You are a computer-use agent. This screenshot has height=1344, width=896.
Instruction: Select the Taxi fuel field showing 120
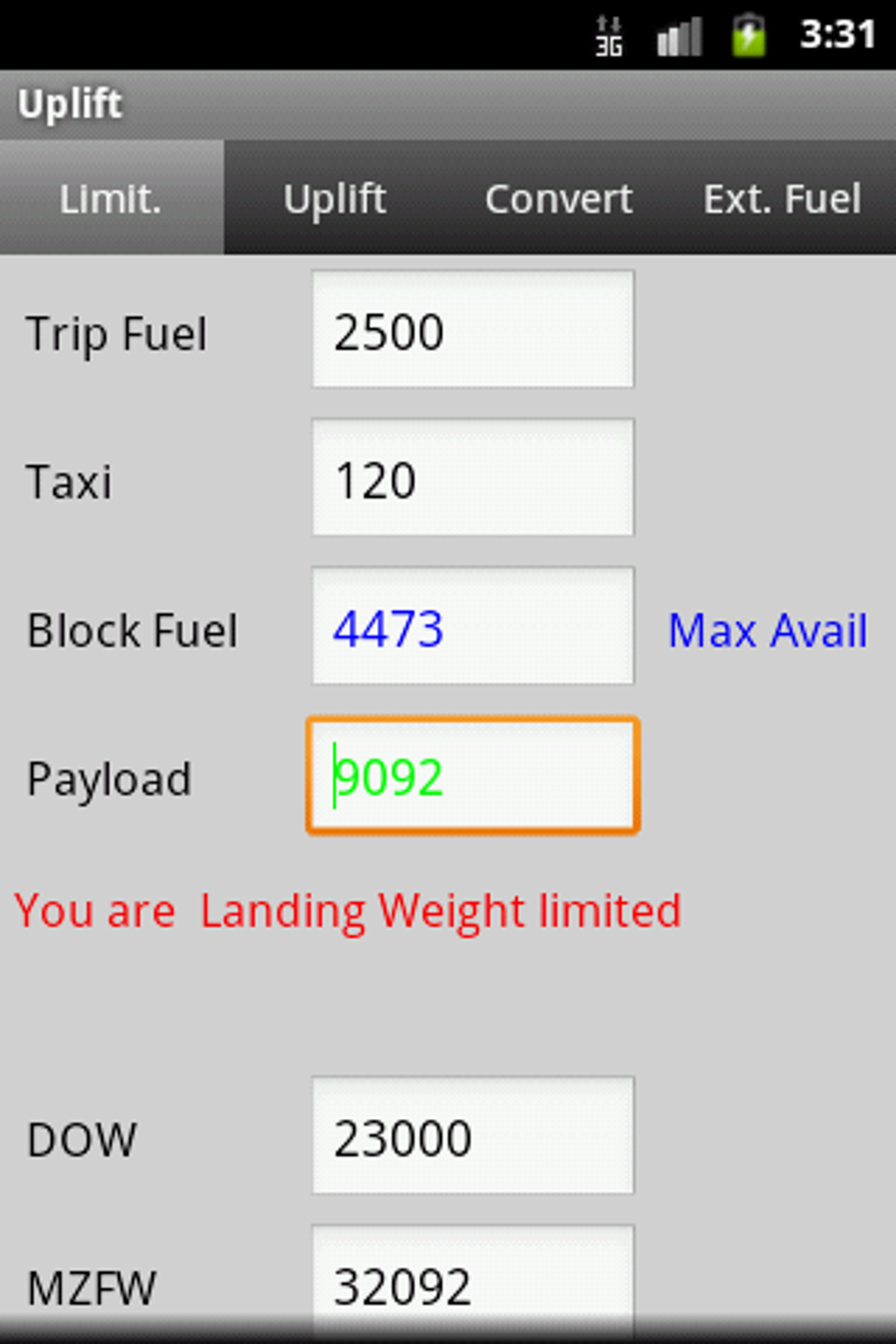point(472,479)
